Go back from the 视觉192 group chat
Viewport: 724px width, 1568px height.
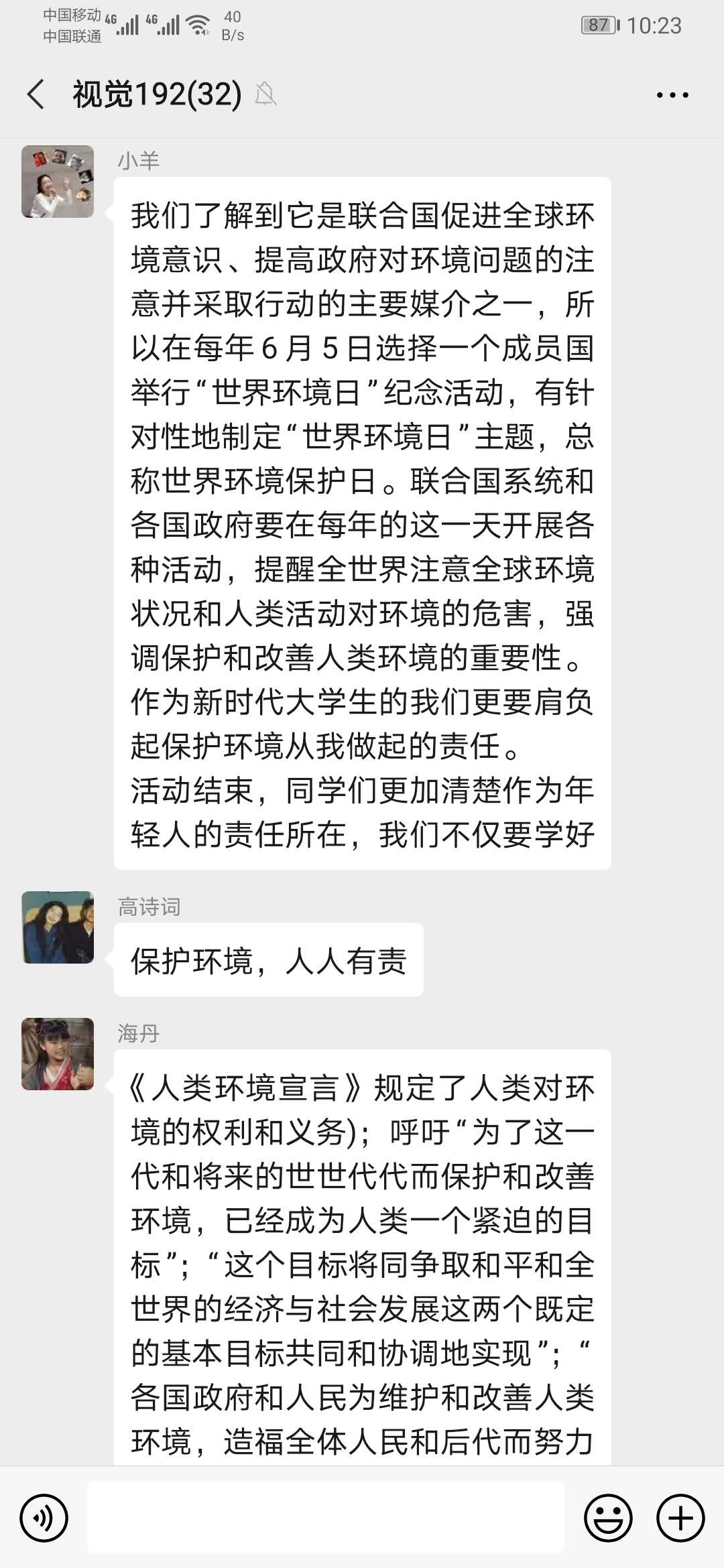click(36, 94)
